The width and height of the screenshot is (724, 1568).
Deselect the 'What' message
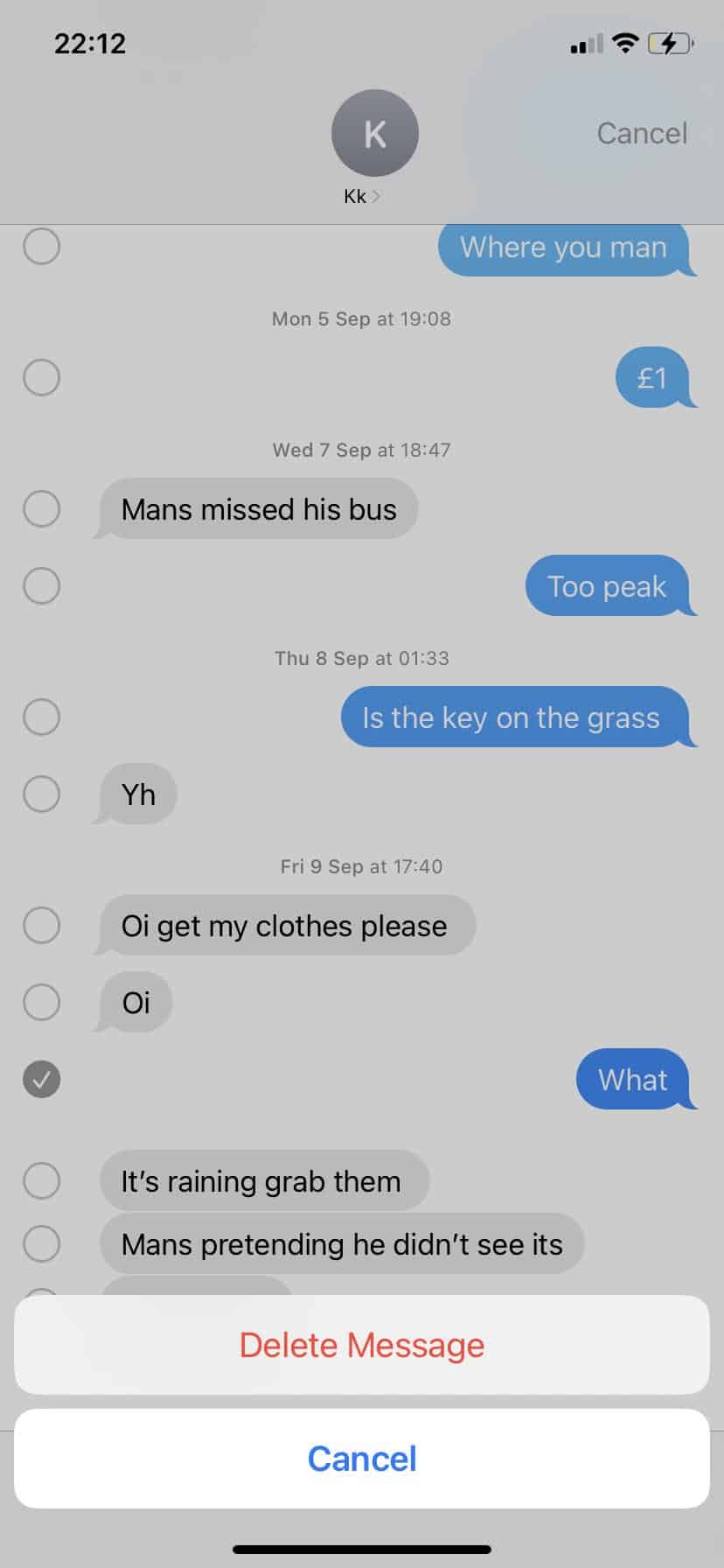point(41,1079)
